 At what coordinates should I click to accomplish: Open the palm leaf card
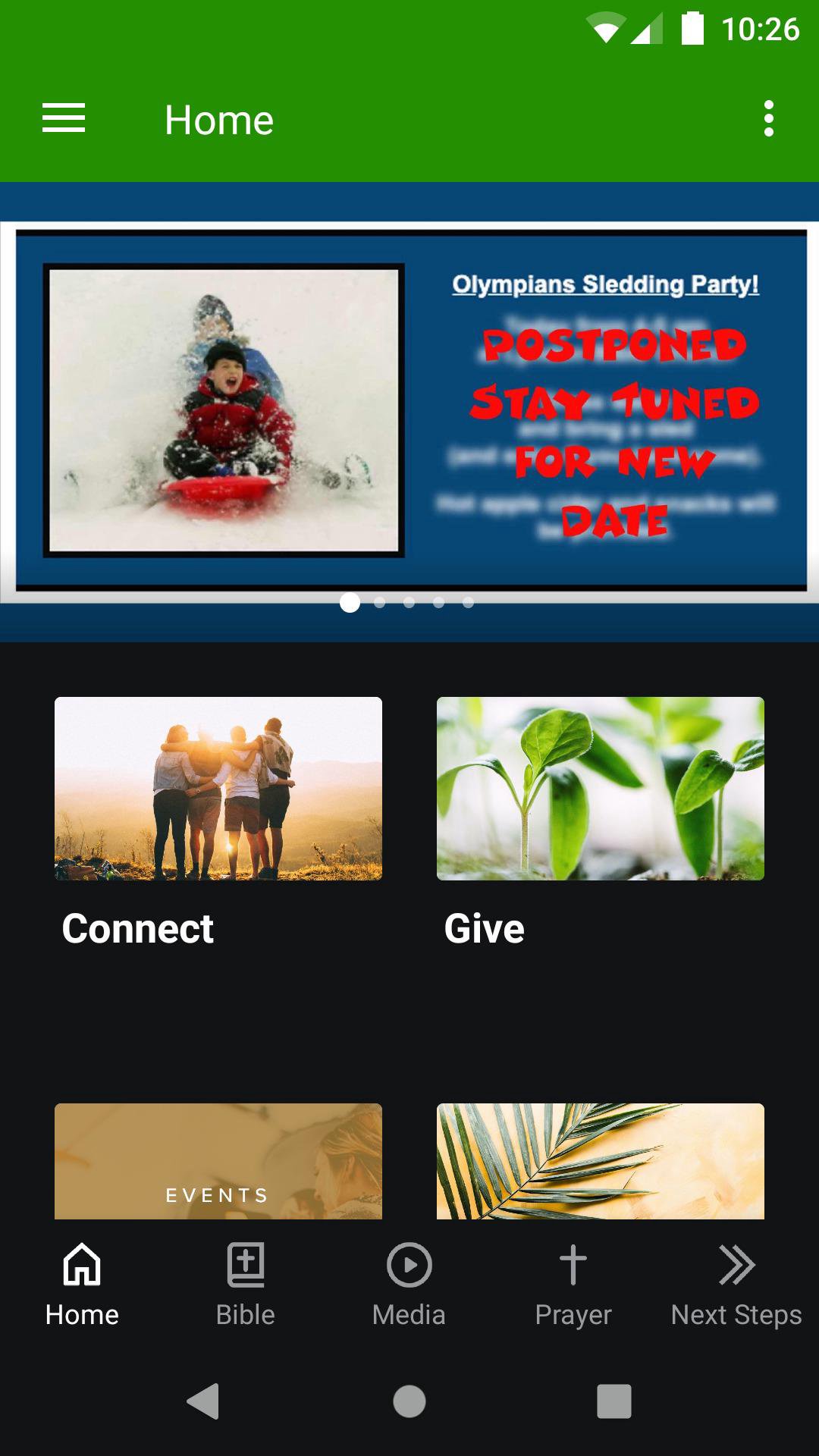tap(601, 1161)
